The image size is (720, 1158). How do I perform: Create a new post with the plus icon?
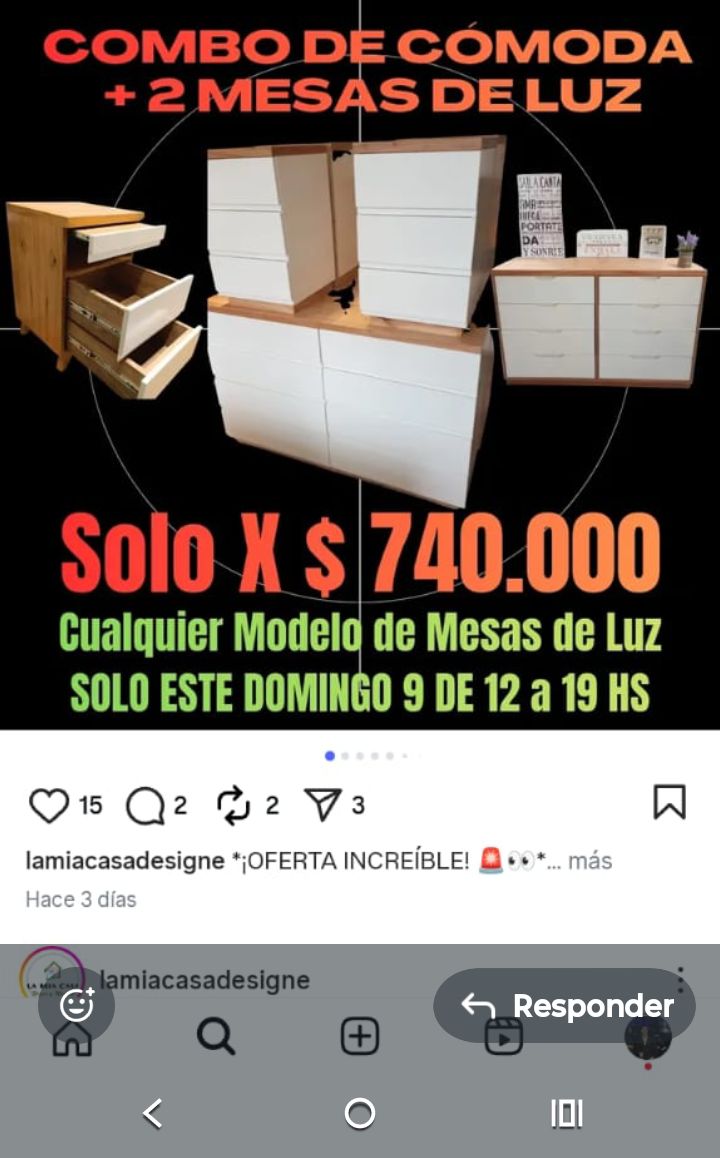tap(360, 1037)
